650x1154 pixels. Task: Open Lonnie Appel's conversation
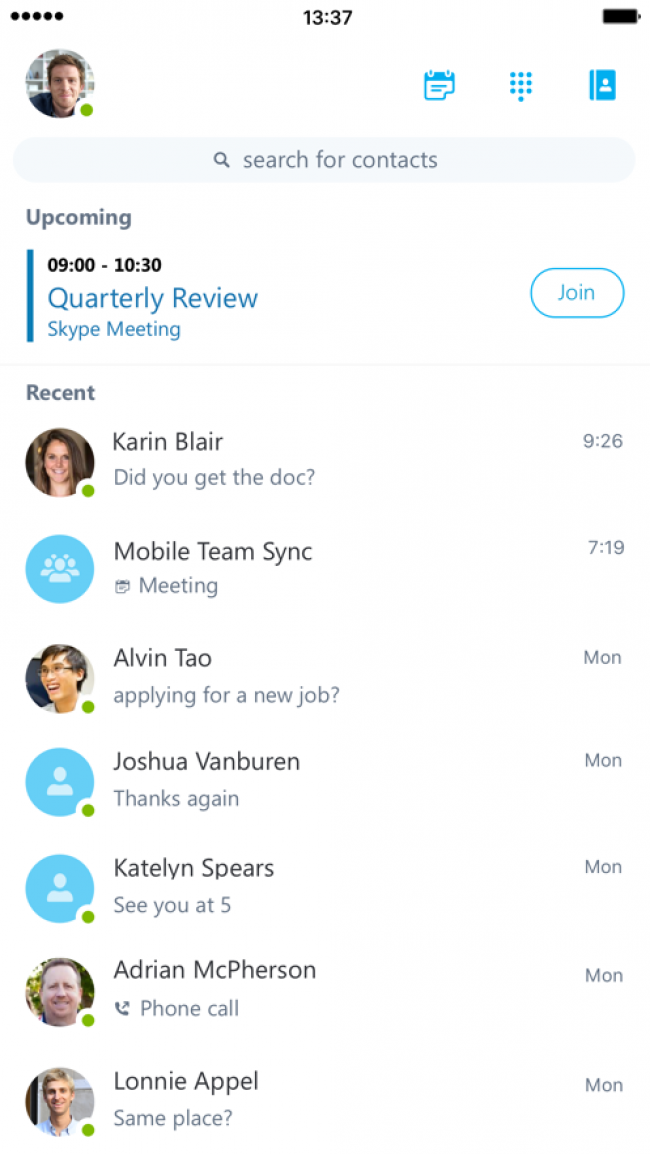point(325,1101)
